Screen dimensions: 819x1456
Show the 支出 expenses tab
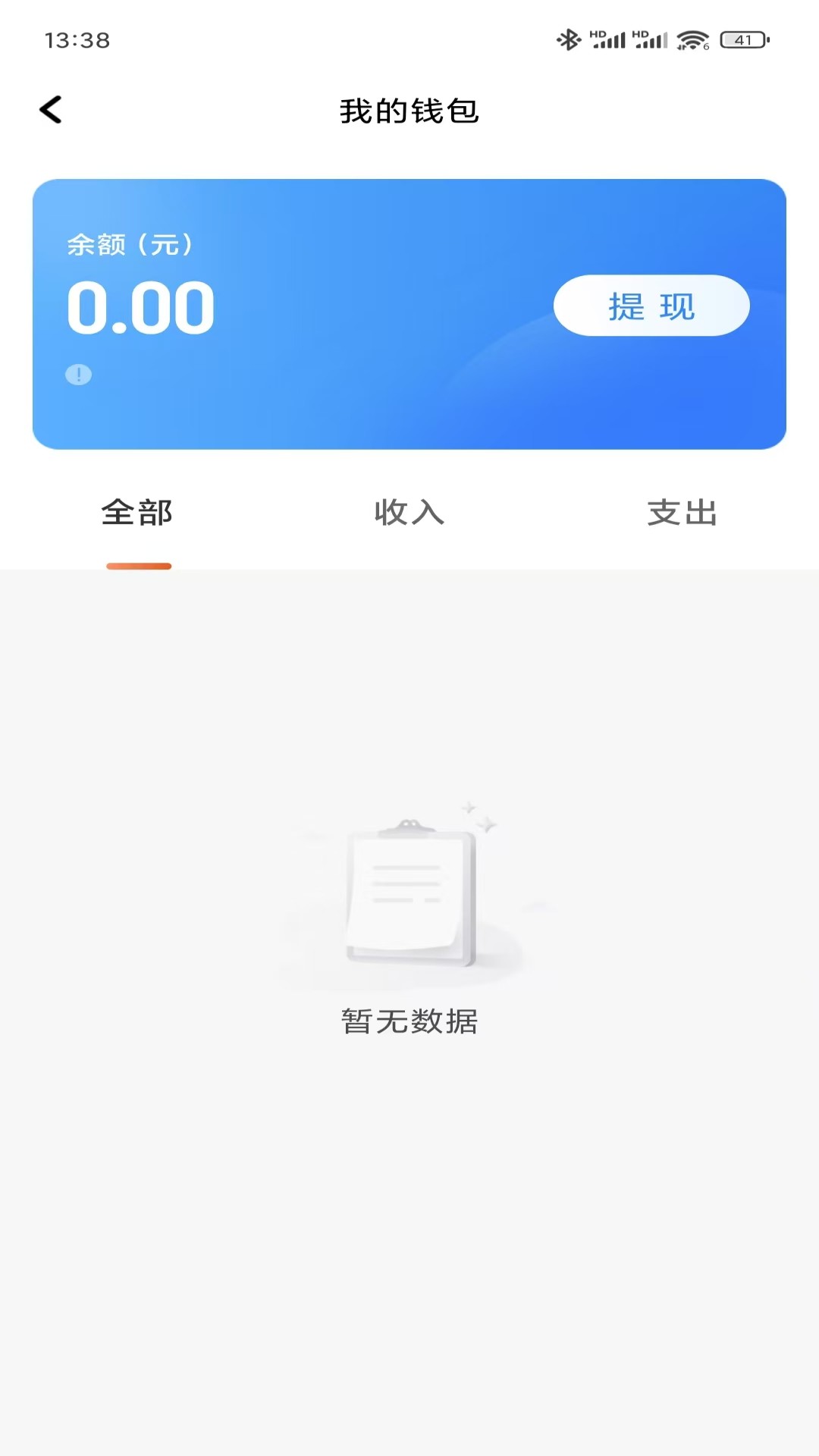click(682, 513)
